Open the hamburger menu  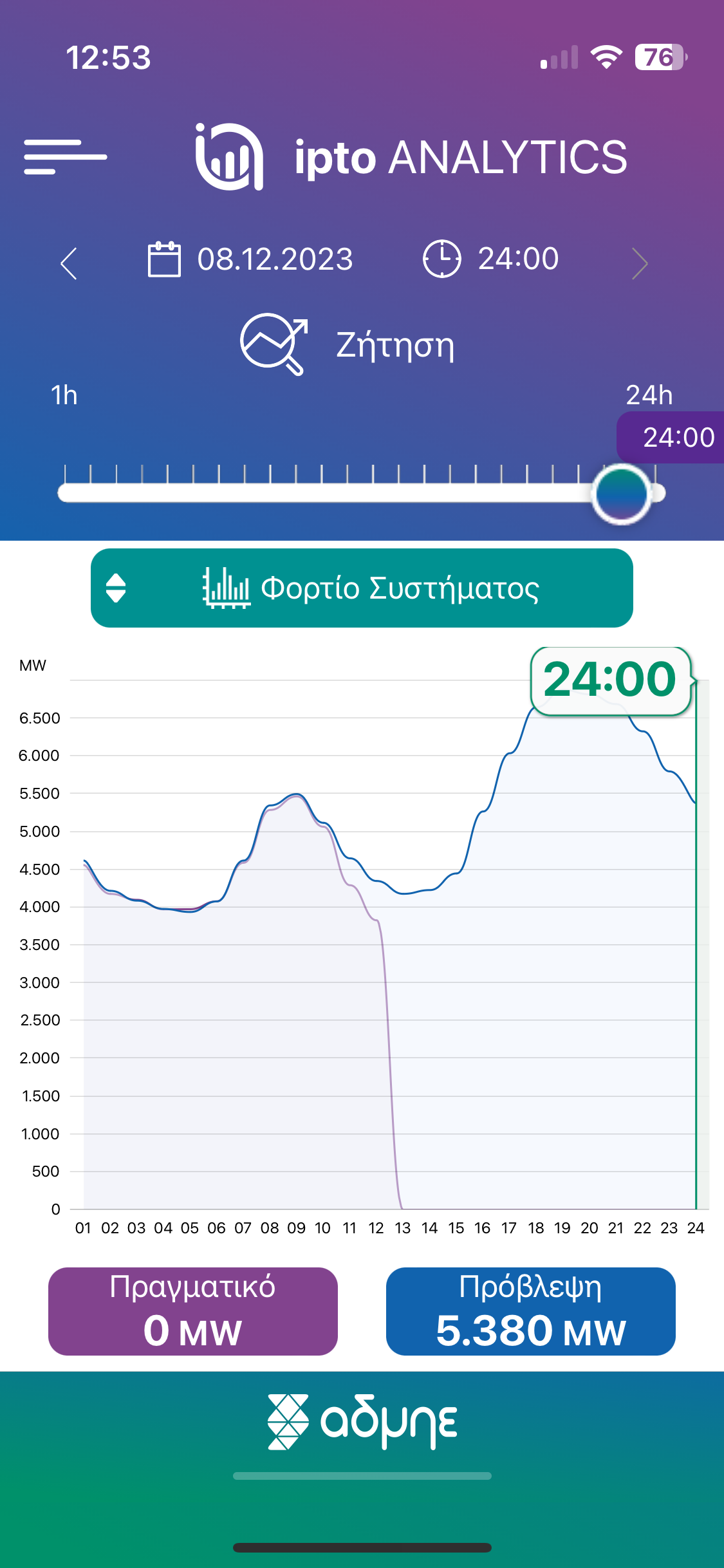click(65, 156)
